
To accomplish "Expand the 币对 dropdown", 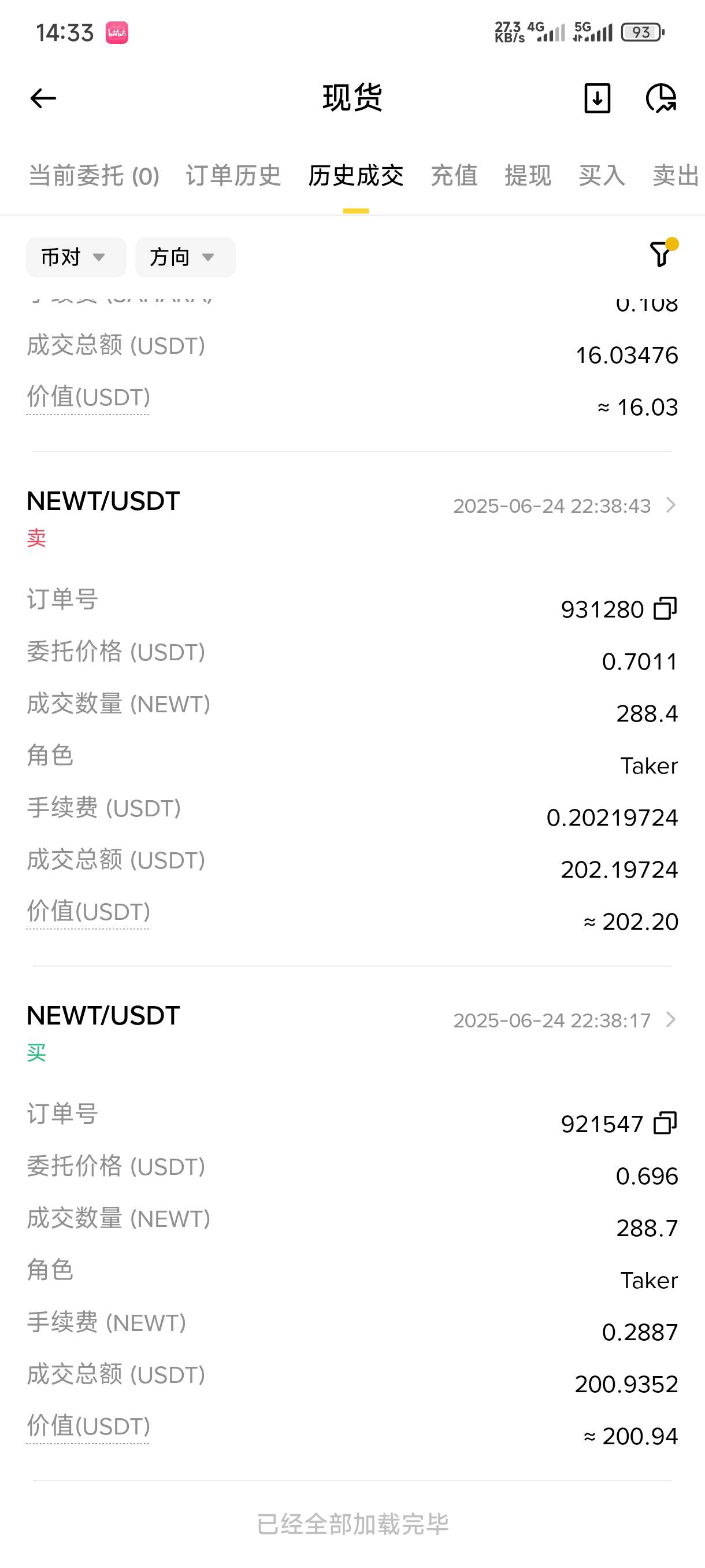I will (x=76, y=257).
